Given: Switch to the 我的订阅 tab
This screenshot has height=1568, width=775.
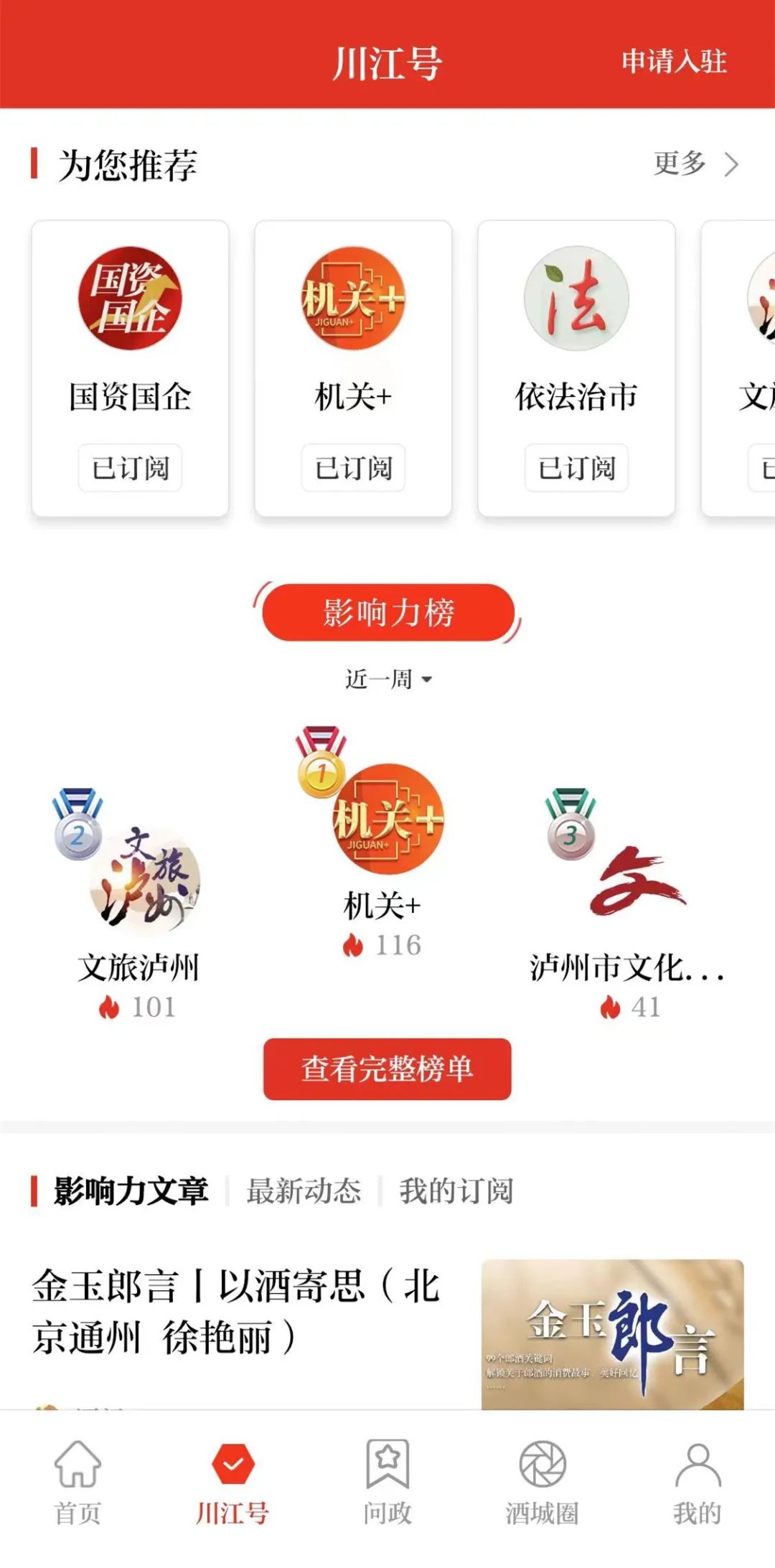Looking at the screenshot, I should [x=456, y=1191].
